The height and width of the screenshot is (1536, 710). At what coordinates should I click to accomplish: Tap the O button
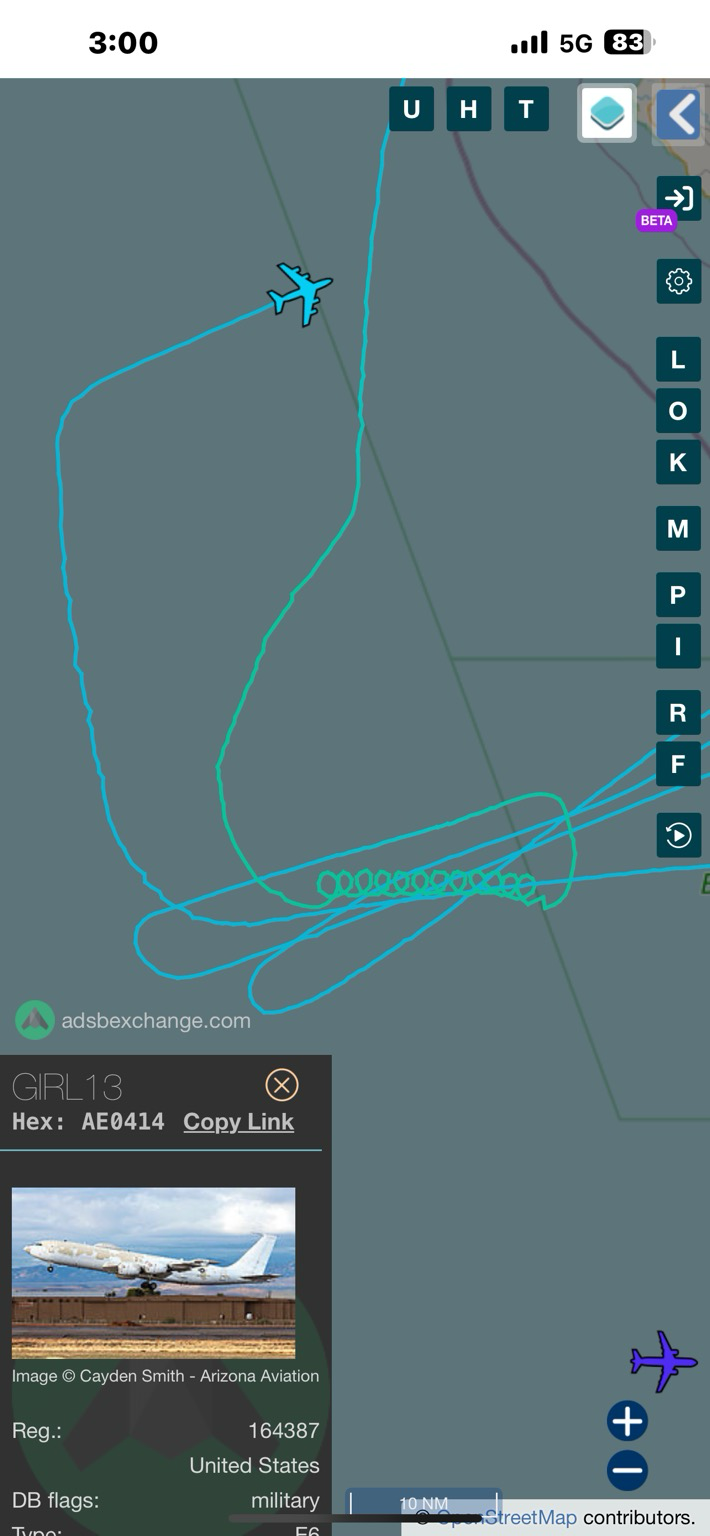tap(678, 410)
